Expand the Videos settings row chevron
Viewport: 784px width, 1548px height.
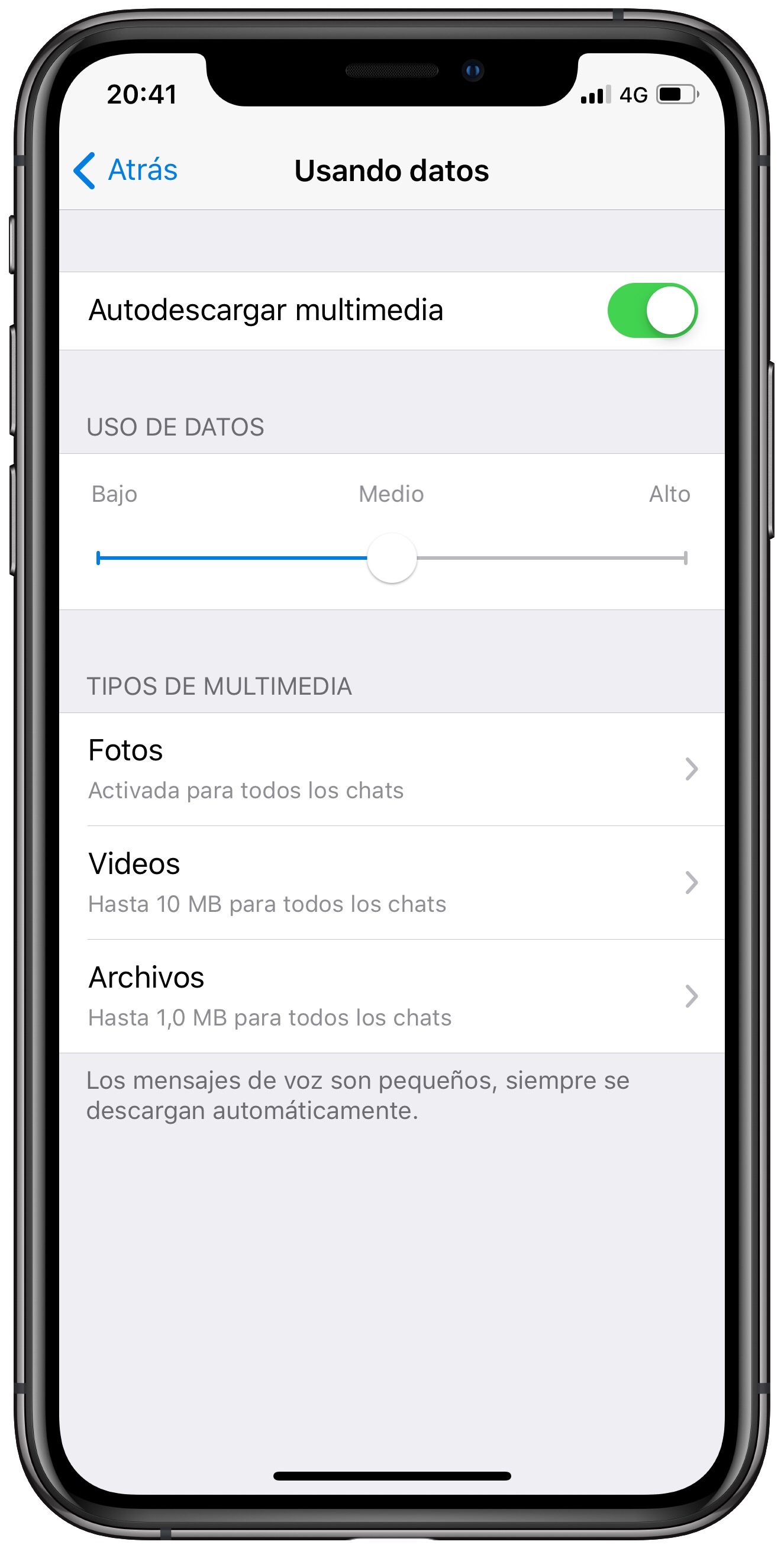[692, 883]
